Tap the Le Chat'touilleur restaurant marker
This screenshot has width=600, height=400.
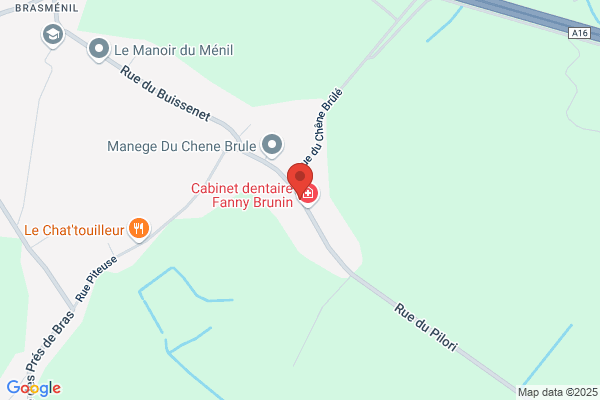coord(139,229)
